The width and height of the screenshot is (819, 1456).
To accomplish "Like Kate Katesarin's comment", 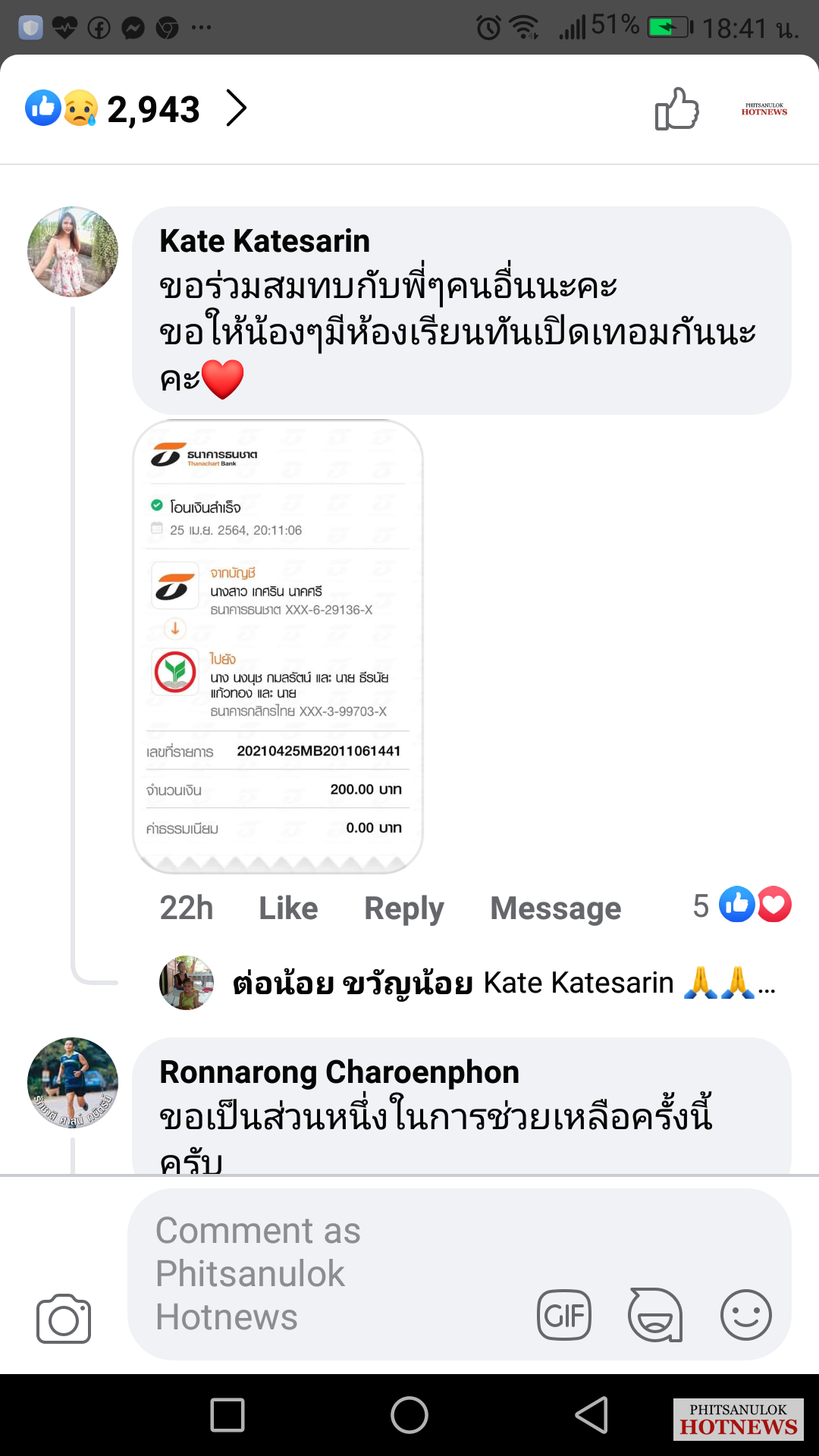I will [288, 908].
